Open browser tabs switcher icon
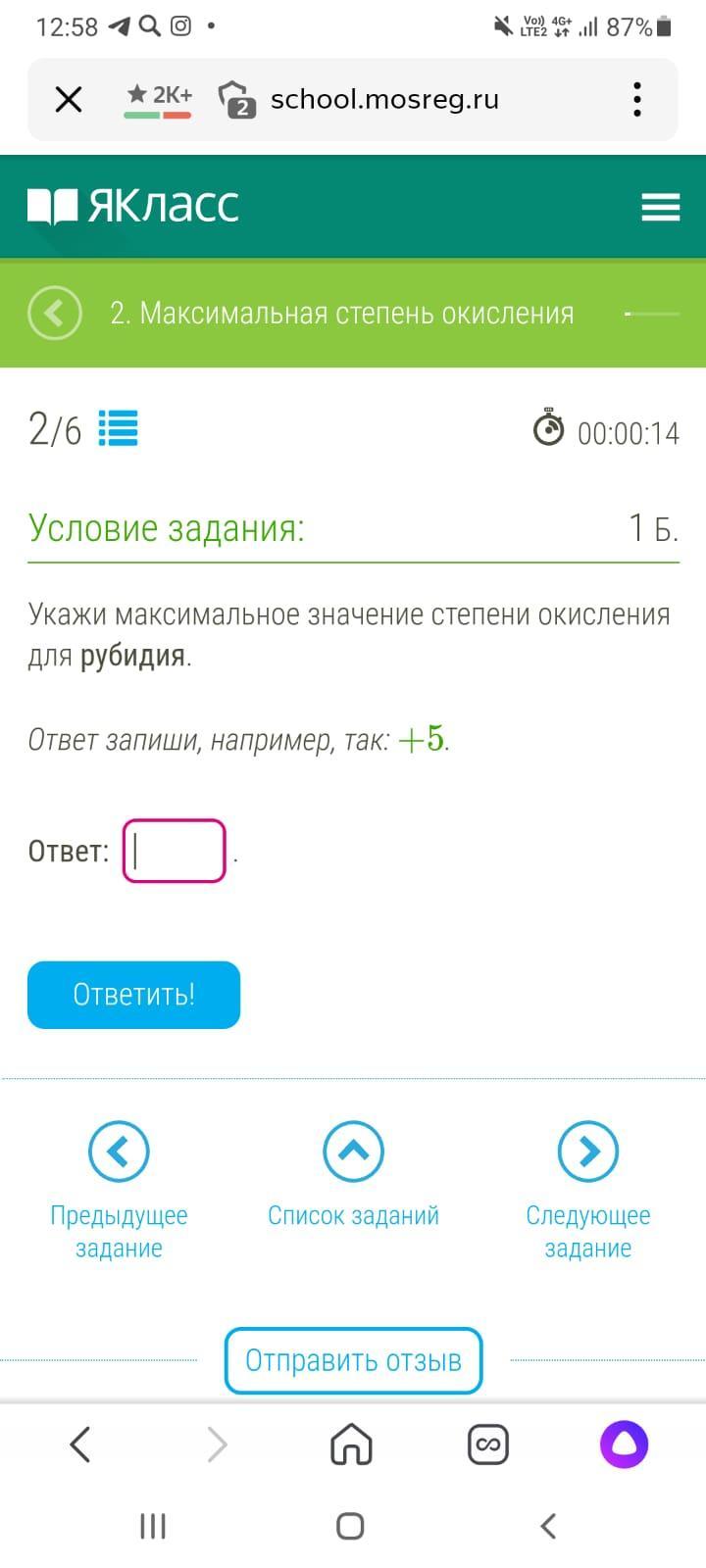 point(488,1445)
